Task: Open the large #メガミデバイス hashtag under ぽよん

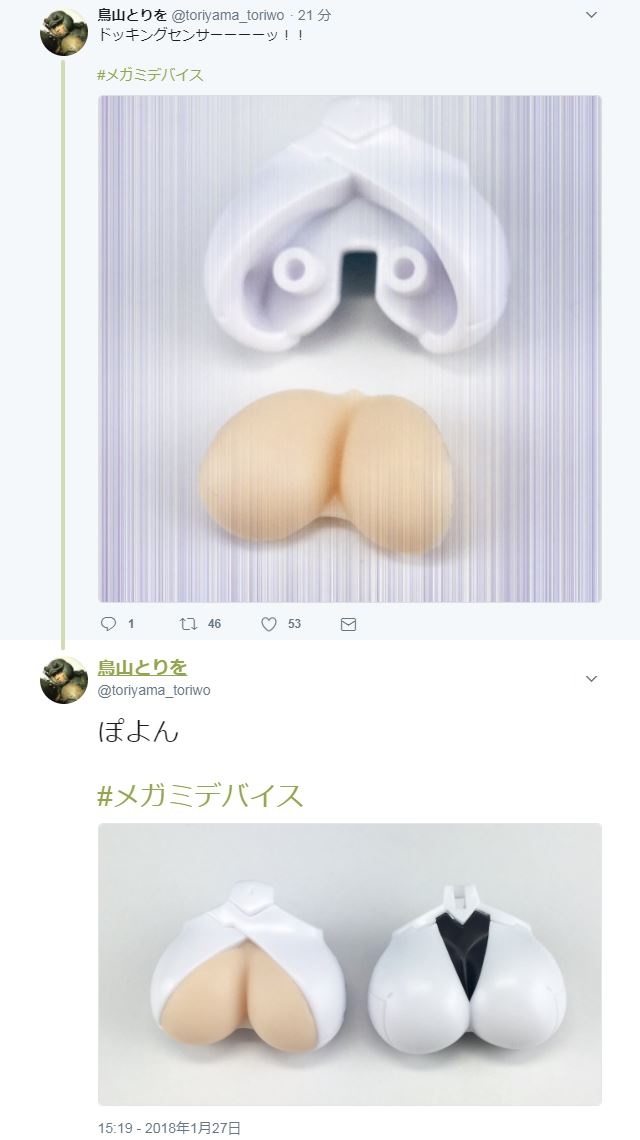Action: (x=200, y=795)
